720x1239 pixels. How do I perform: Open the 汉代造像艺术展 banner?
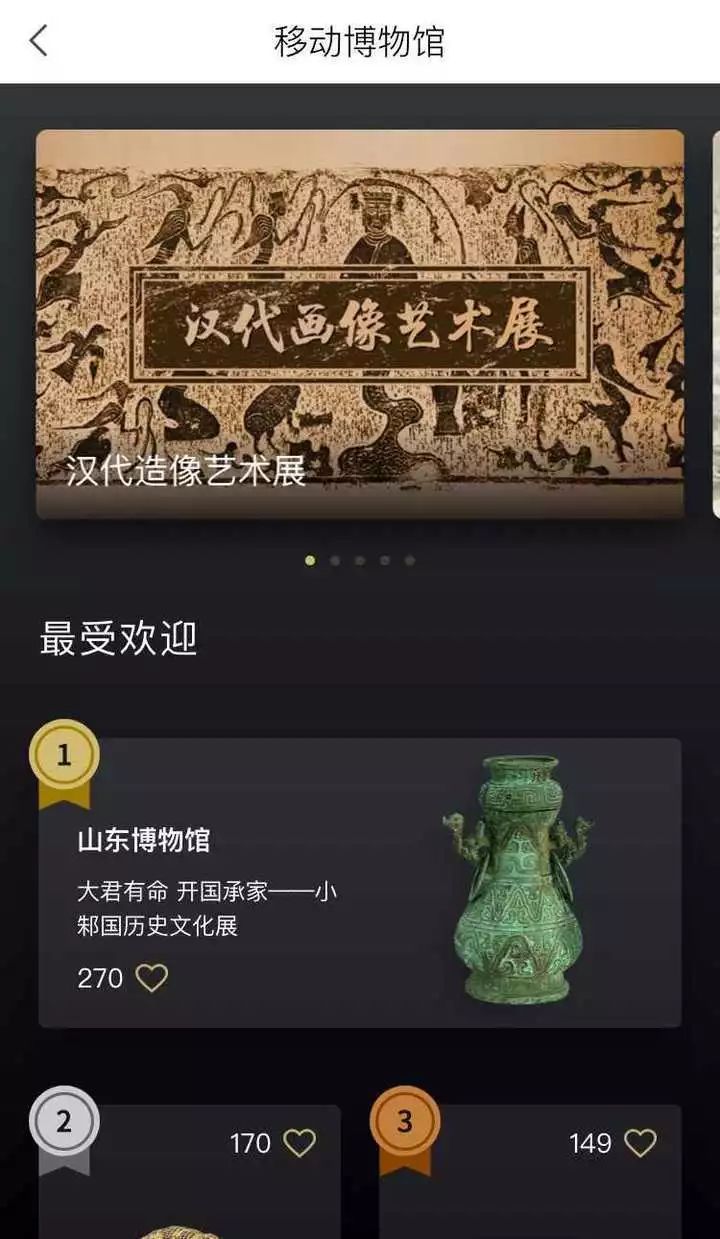[x=360, y=323]
